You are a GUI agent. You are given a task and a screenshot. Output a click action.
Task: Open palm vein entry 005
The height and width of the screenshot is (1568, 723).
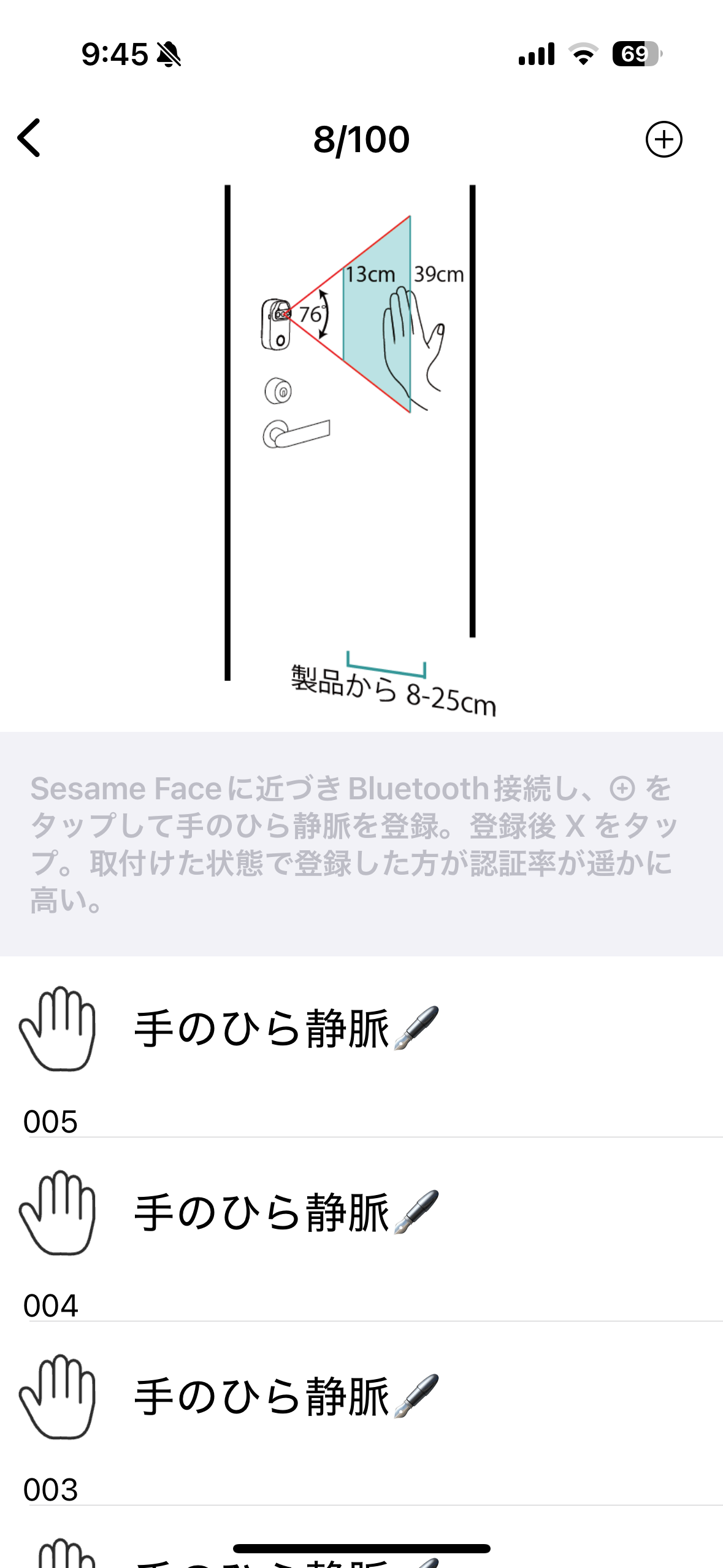tap(361, 1047)
